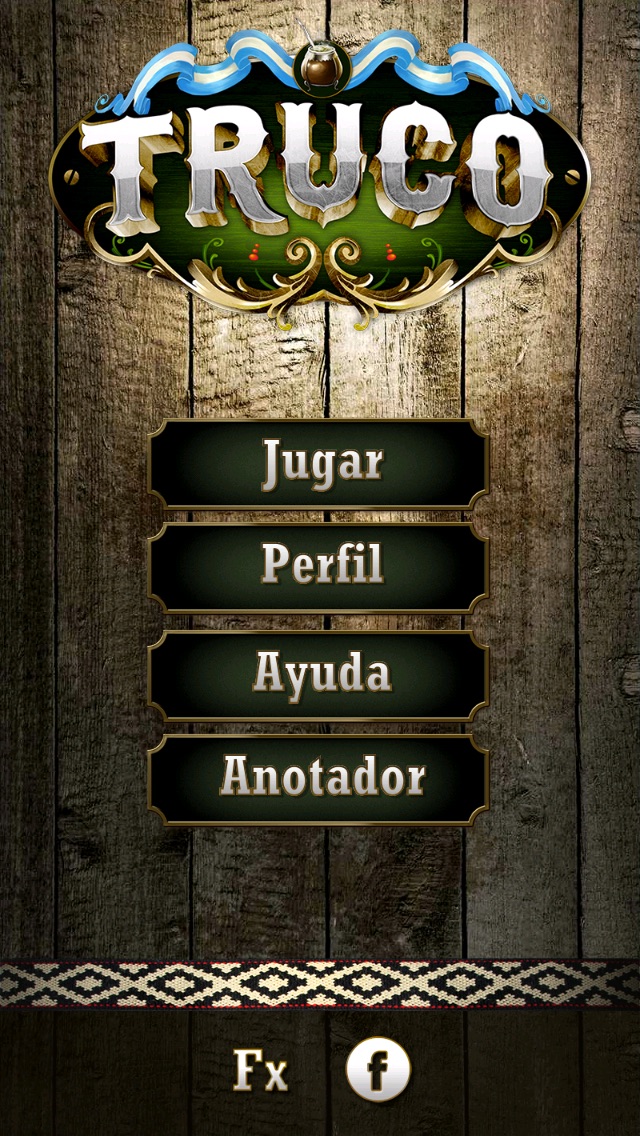Launch the Anotador scorekeeper
Image resolution: width=640 pixels, height=1136 pixels.
(320, 778)
